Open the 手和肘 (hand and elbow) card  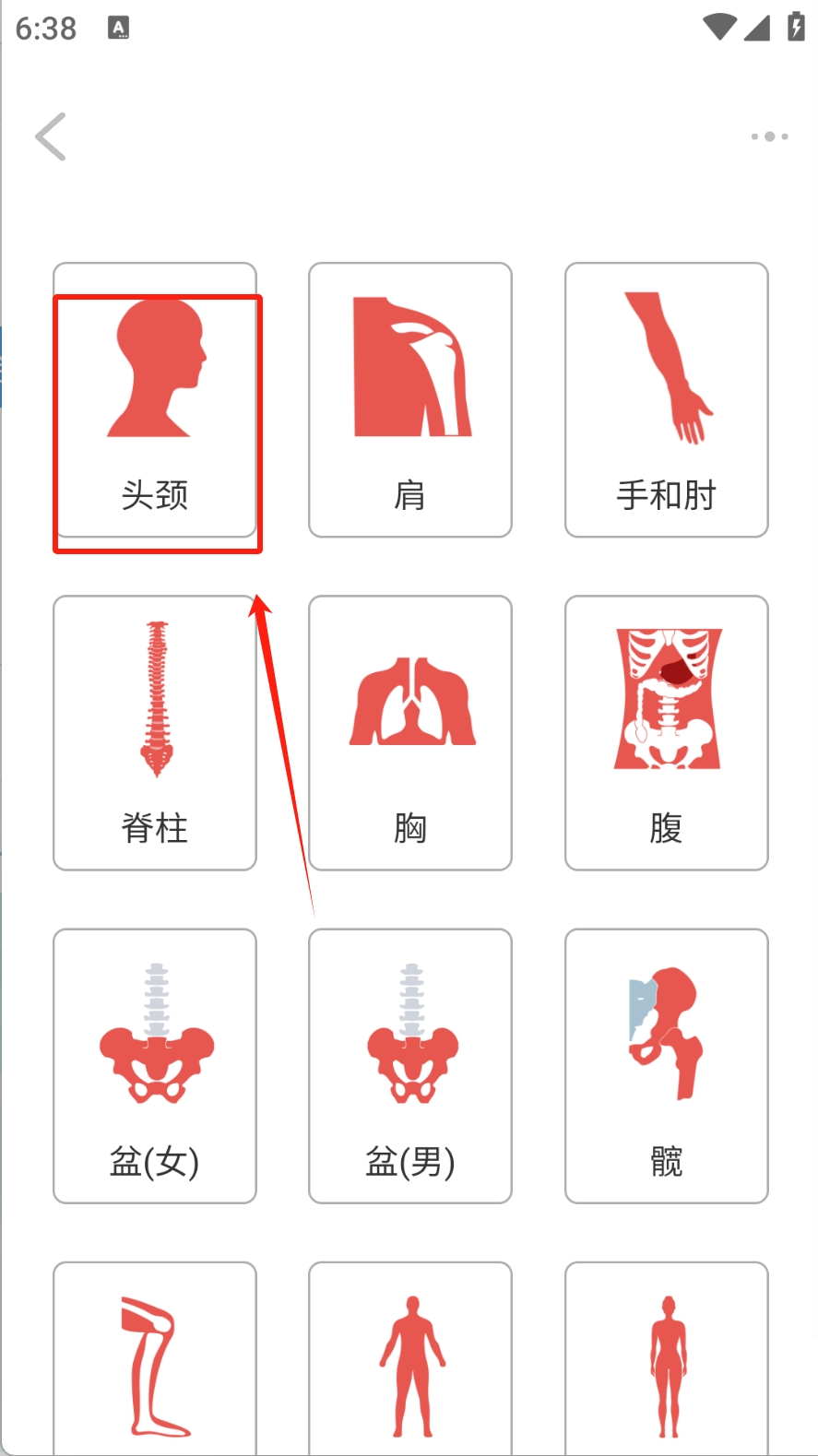[666, 401]
